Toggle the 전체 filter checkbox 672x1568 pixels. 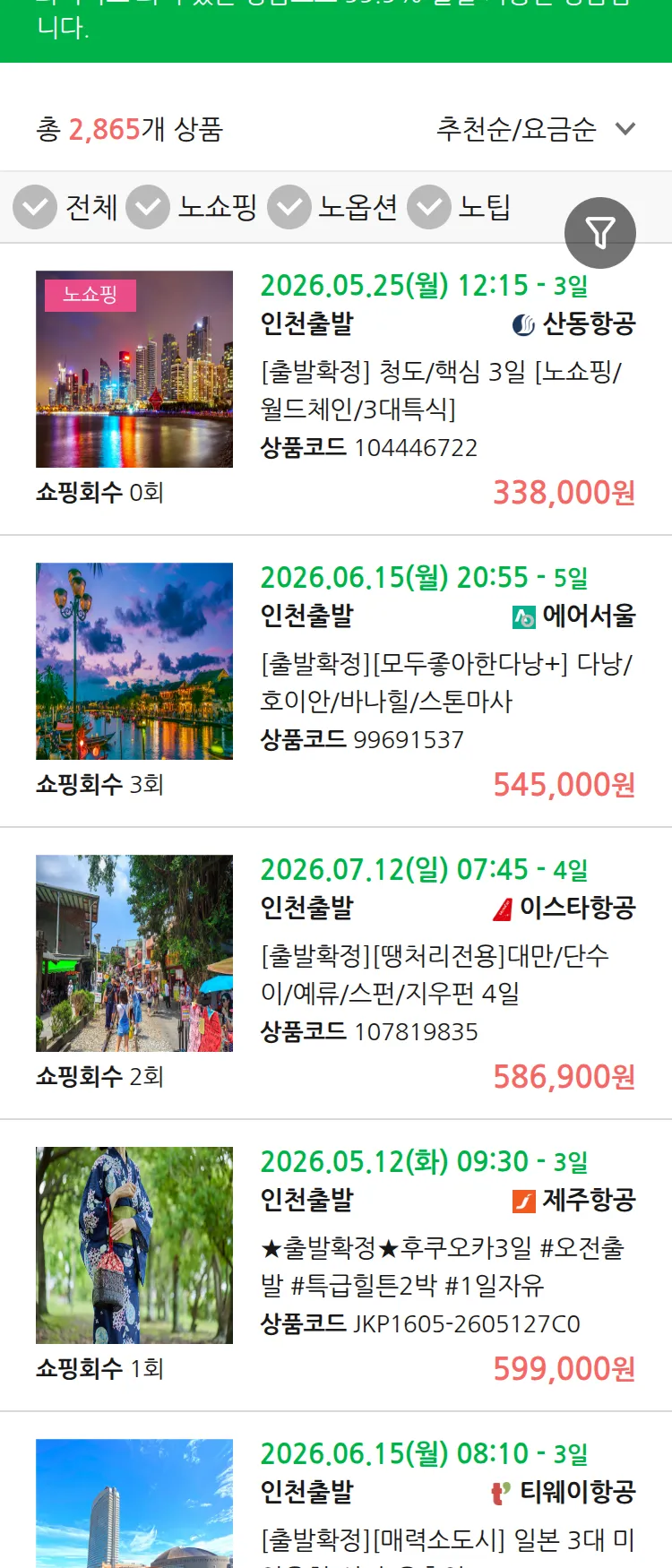click(34, 207)
